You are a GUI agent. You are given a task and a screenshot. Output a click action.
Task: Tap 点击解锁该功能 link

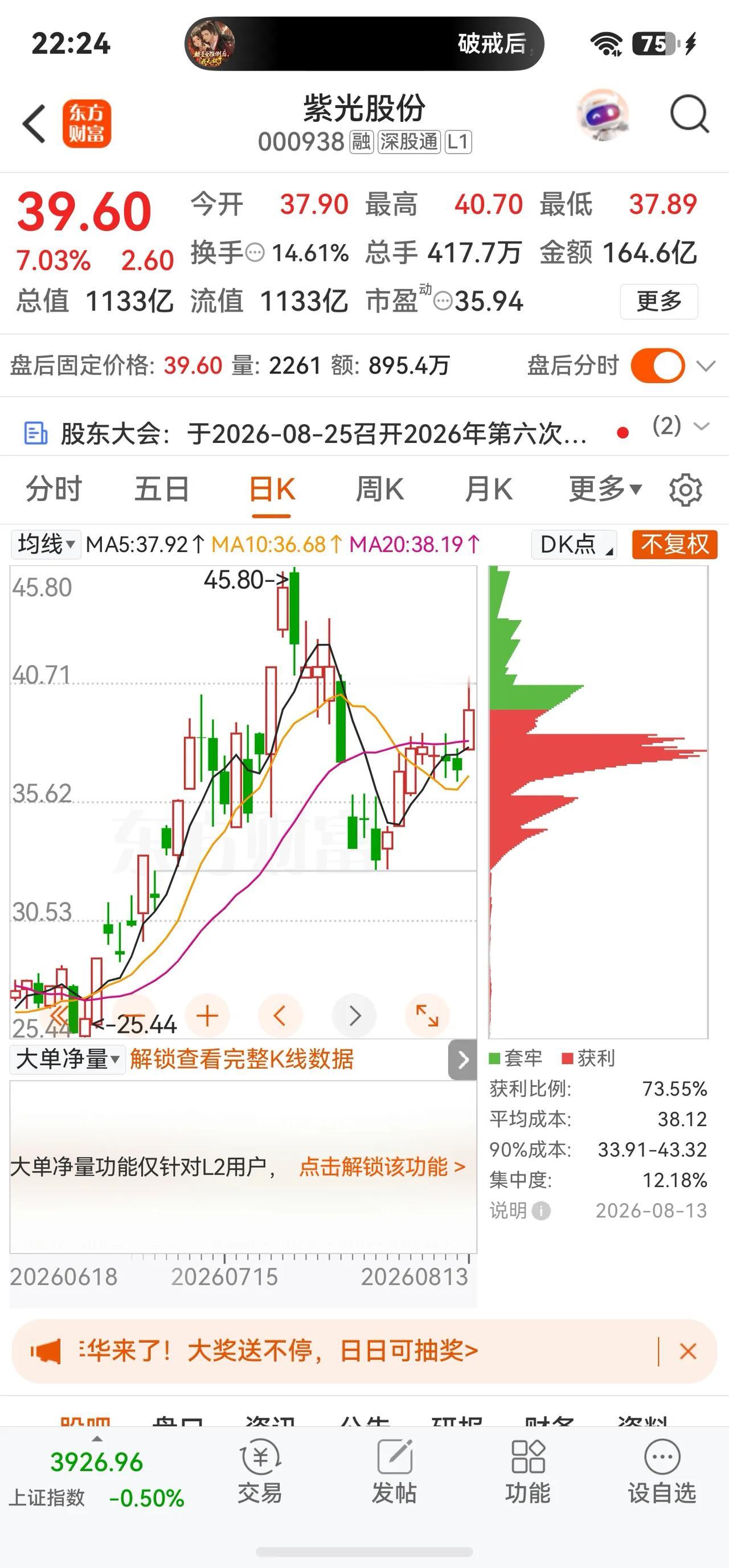click(x=382, y=1166)
